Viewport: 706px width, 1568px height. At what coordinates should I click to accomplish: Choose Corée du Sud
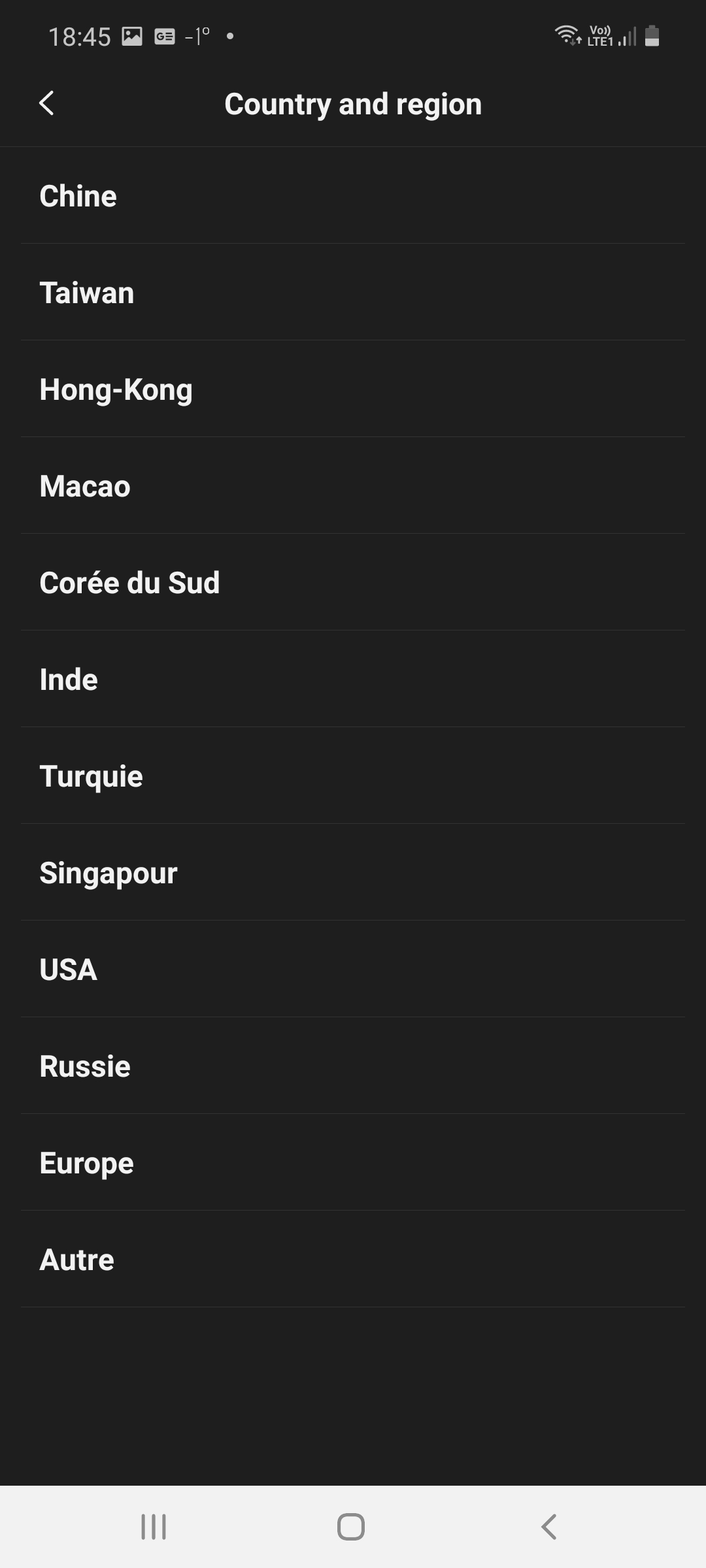click(x=353, y=583)
